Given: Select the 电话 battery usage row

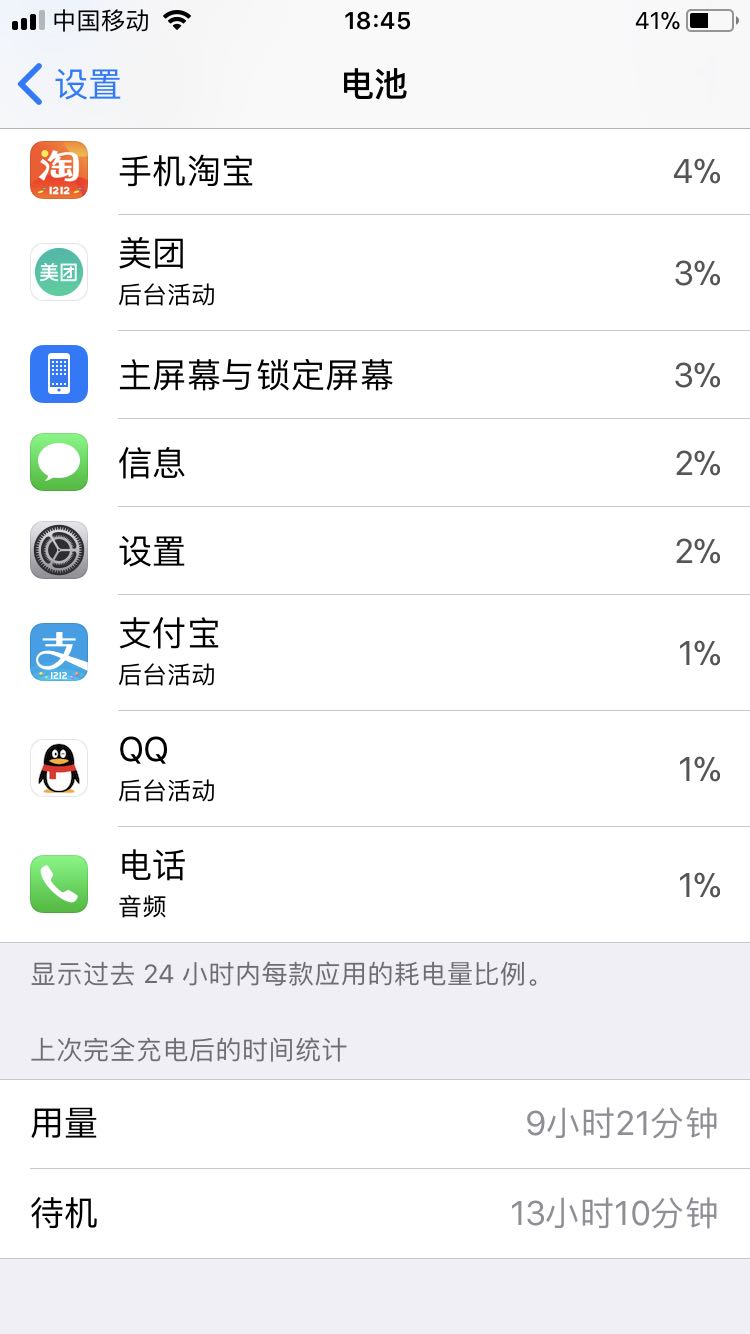Looking at the screenshot, I should pyautogui.click(x=375, y=885).
